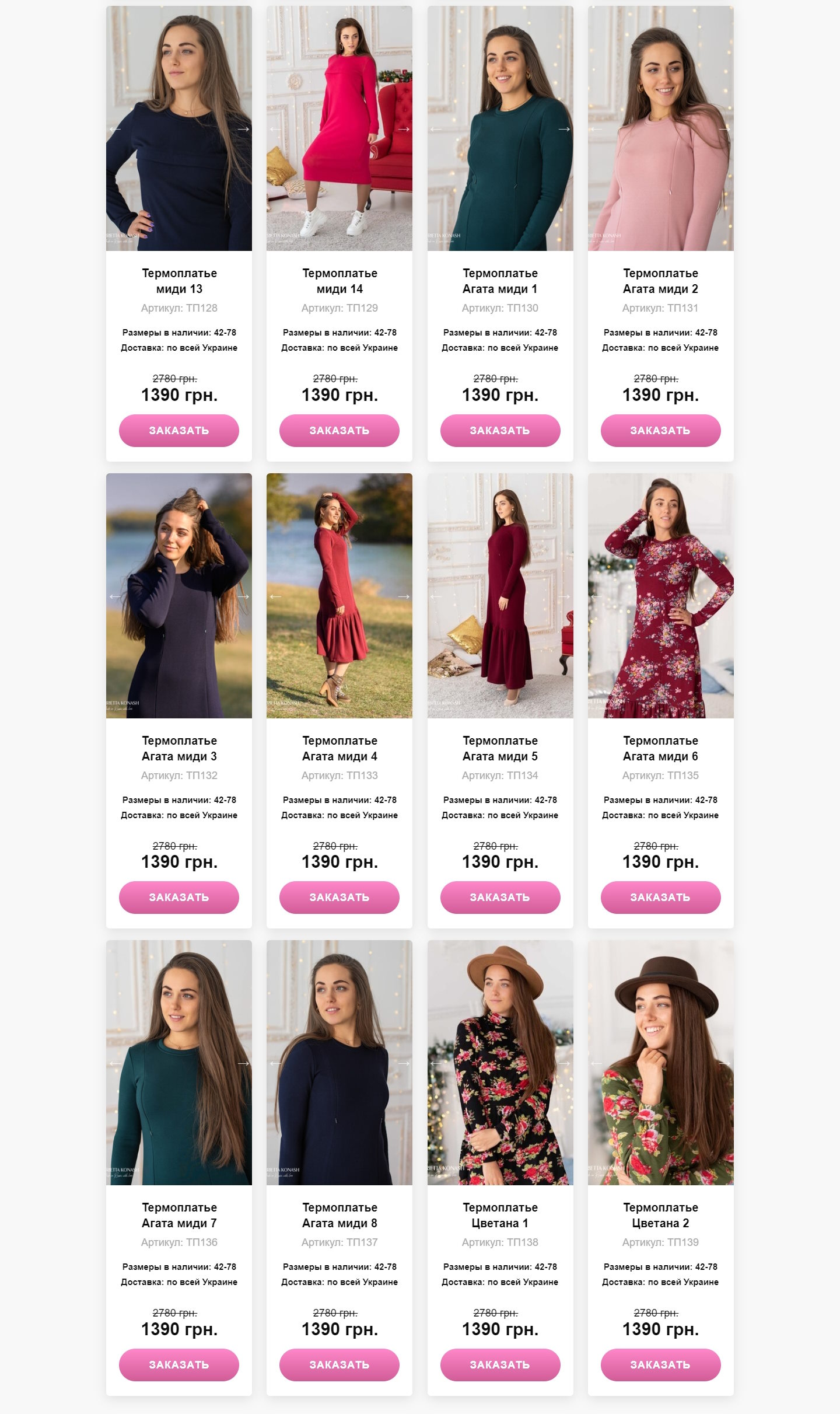Order the floral Агата миди 6

[x=660, y=898]
